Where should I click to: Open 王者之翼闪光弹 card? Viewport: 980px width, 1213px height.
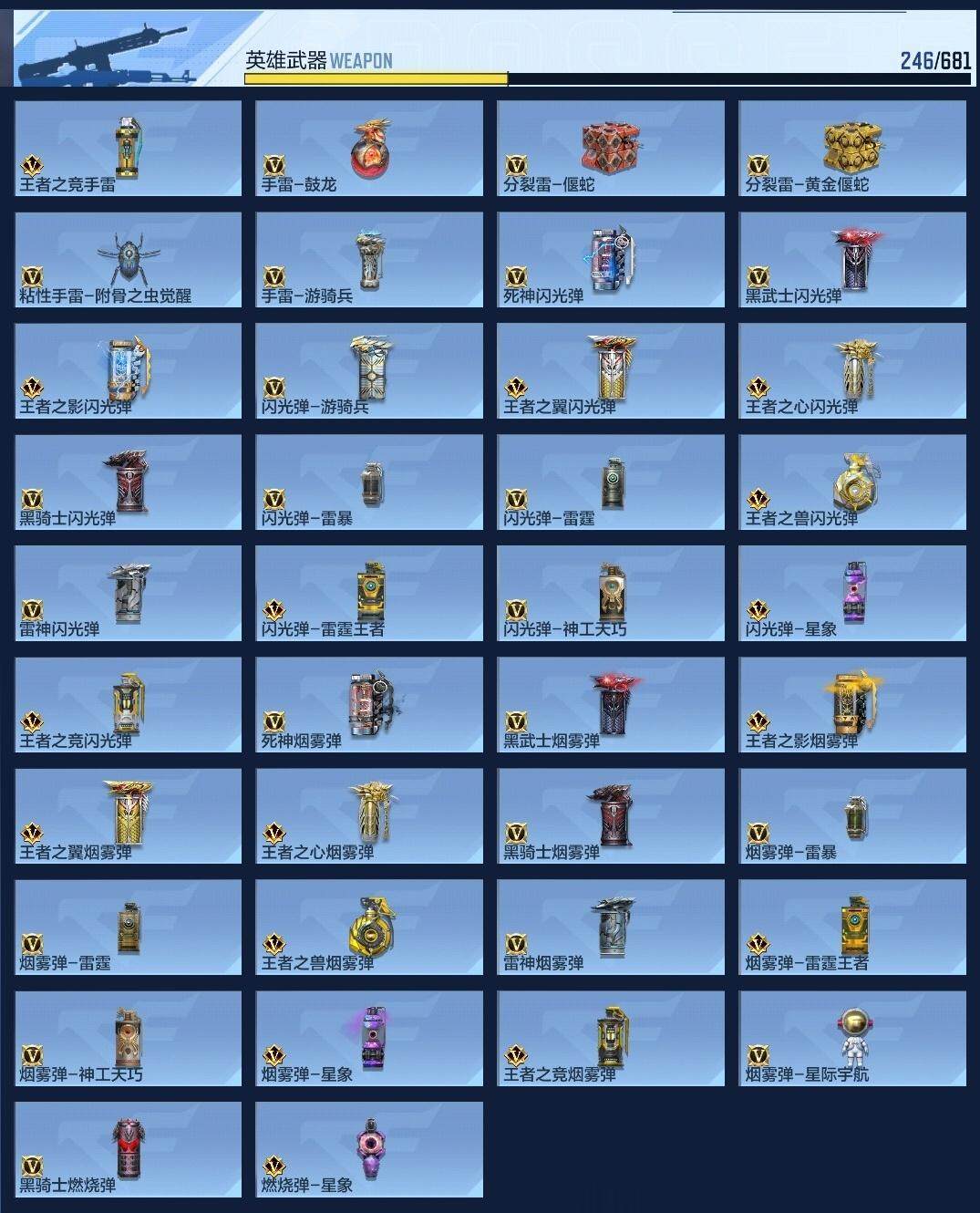[x=611, y=370]
